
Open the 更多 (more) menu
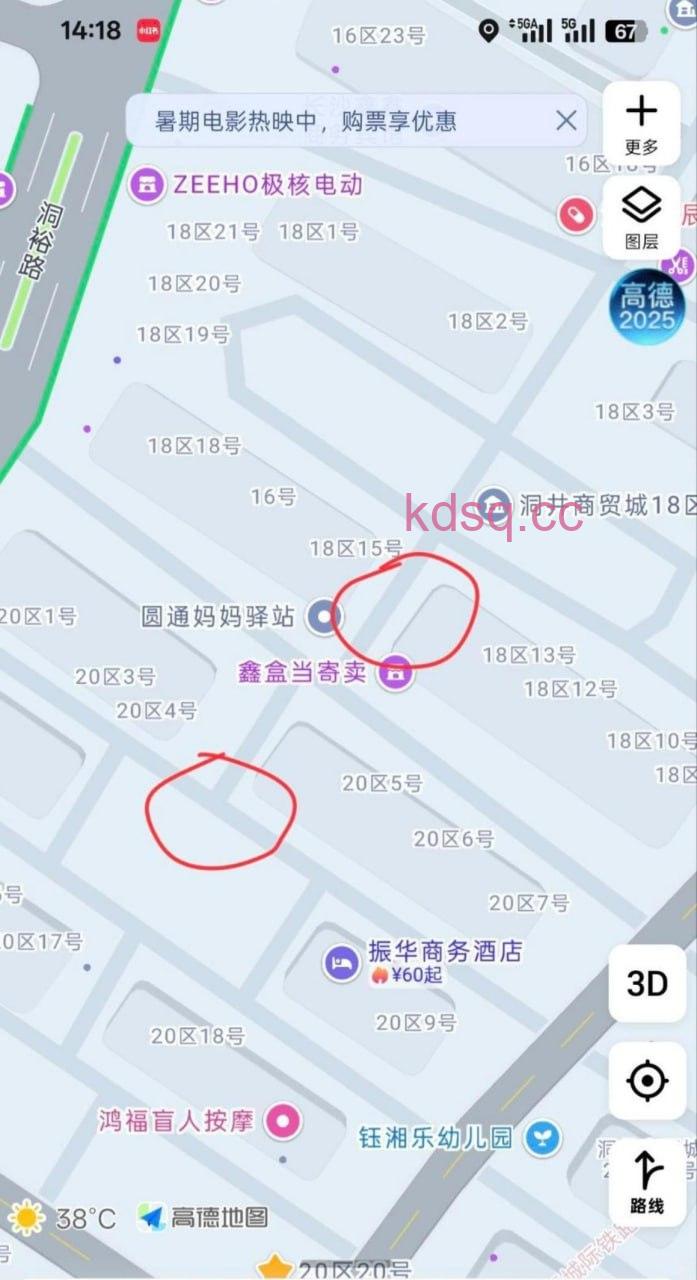641,124
